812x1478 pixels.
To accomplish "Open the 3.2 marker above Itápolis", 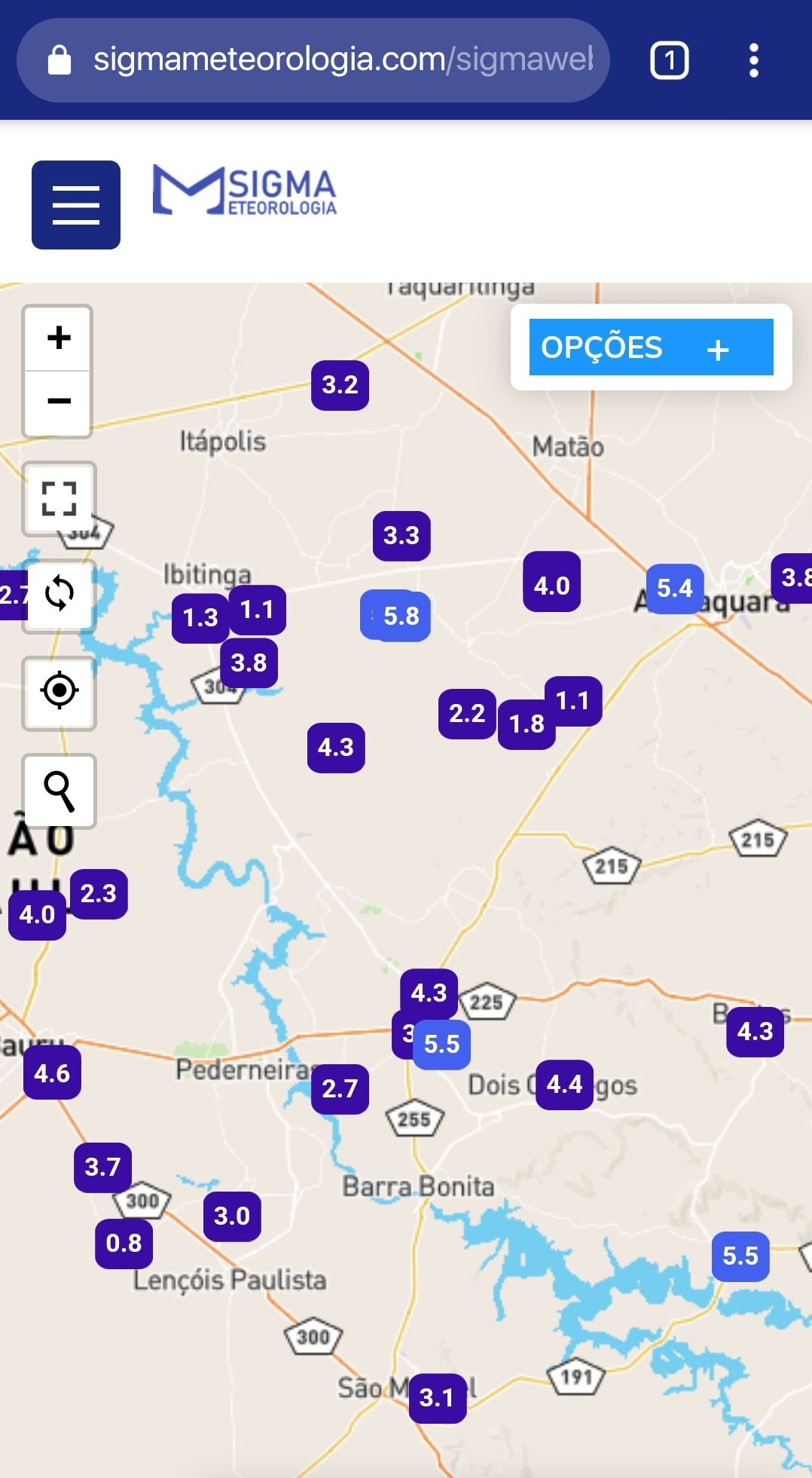I will pos(340,385).
